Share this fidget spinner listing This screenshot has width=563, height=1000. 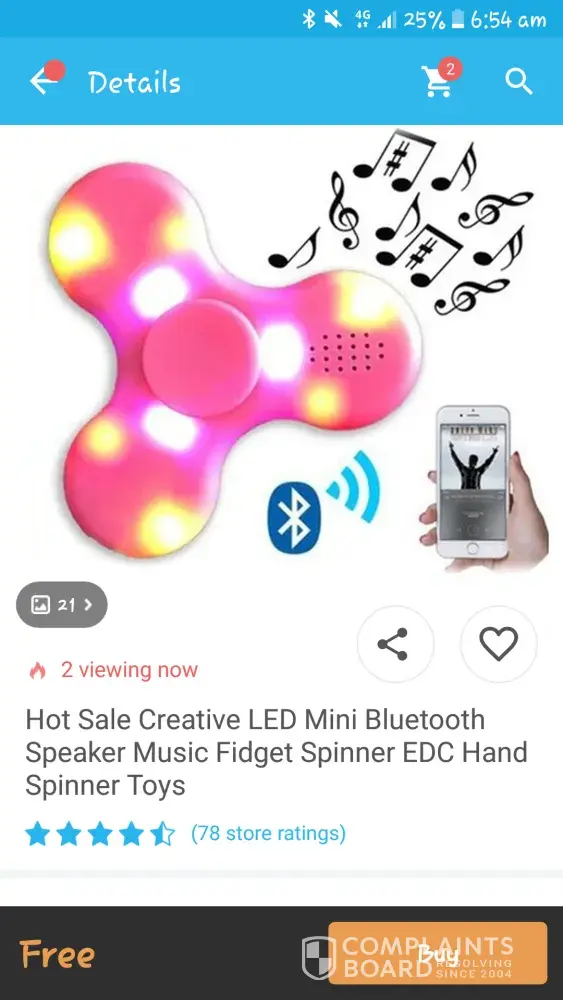(395, 644)
